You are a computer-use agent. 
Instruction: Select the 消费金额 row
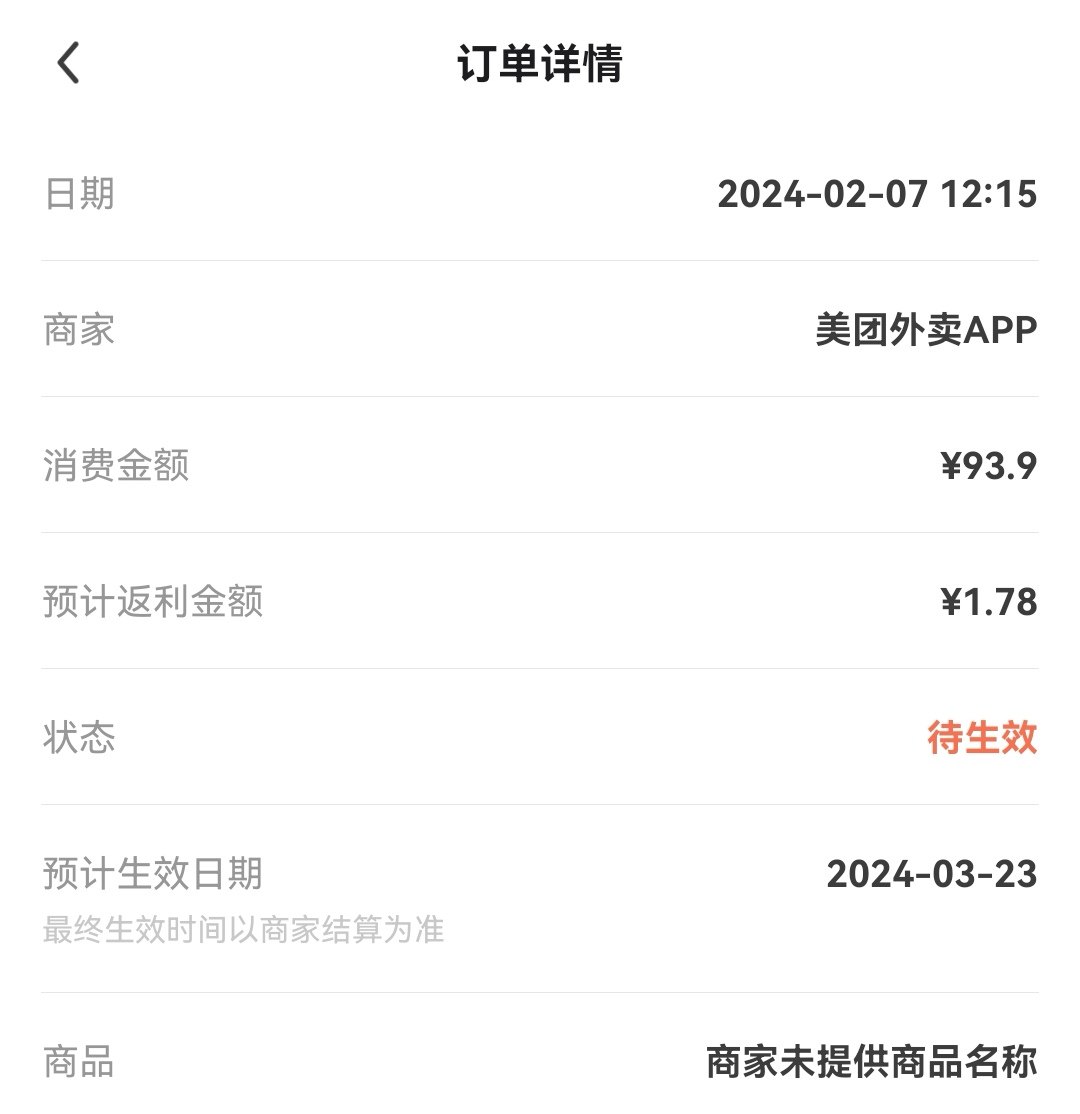pyautogui.click(x=540, y=466)
